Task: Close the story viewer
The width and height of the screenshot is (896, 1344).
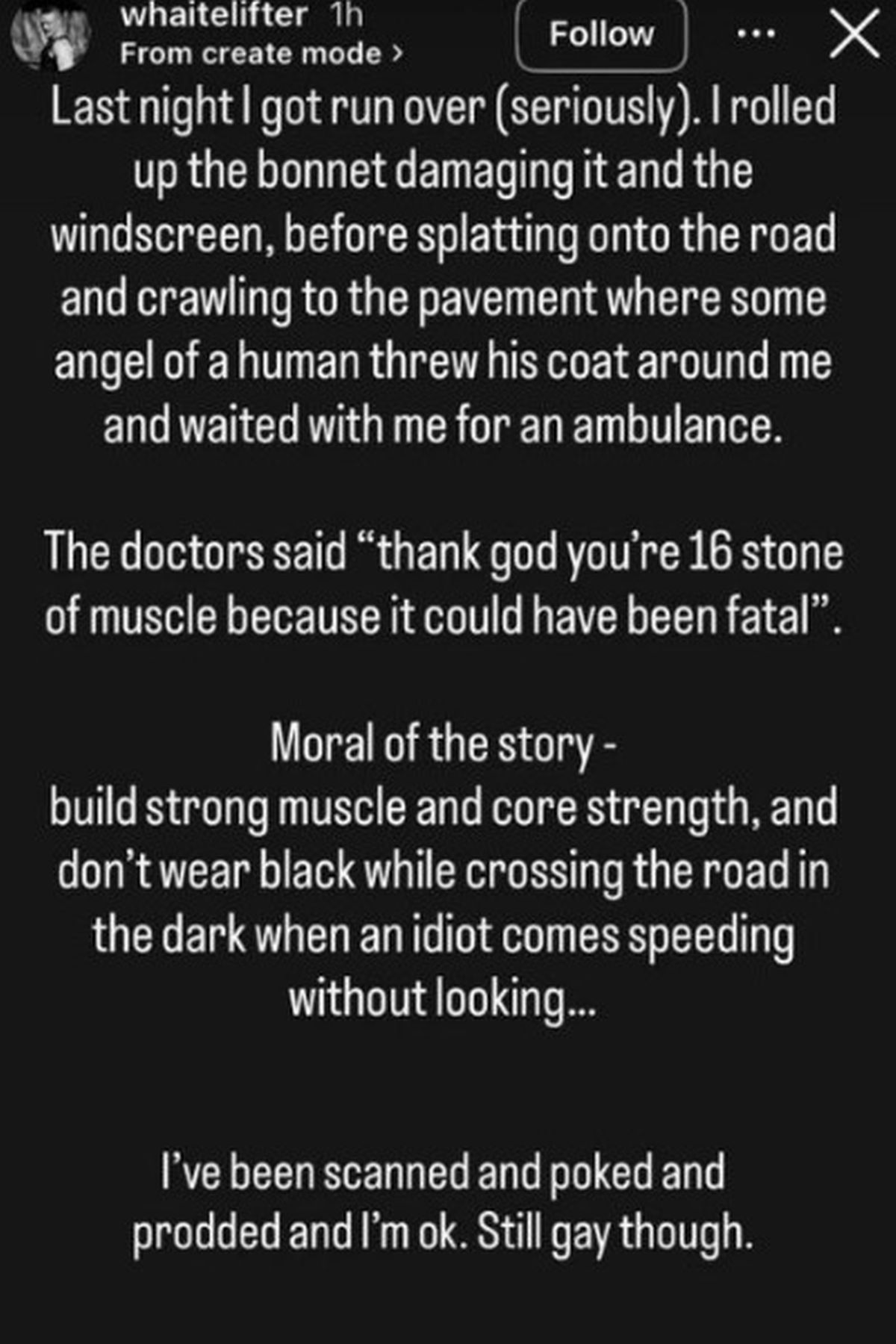Action: click(854, 34)
